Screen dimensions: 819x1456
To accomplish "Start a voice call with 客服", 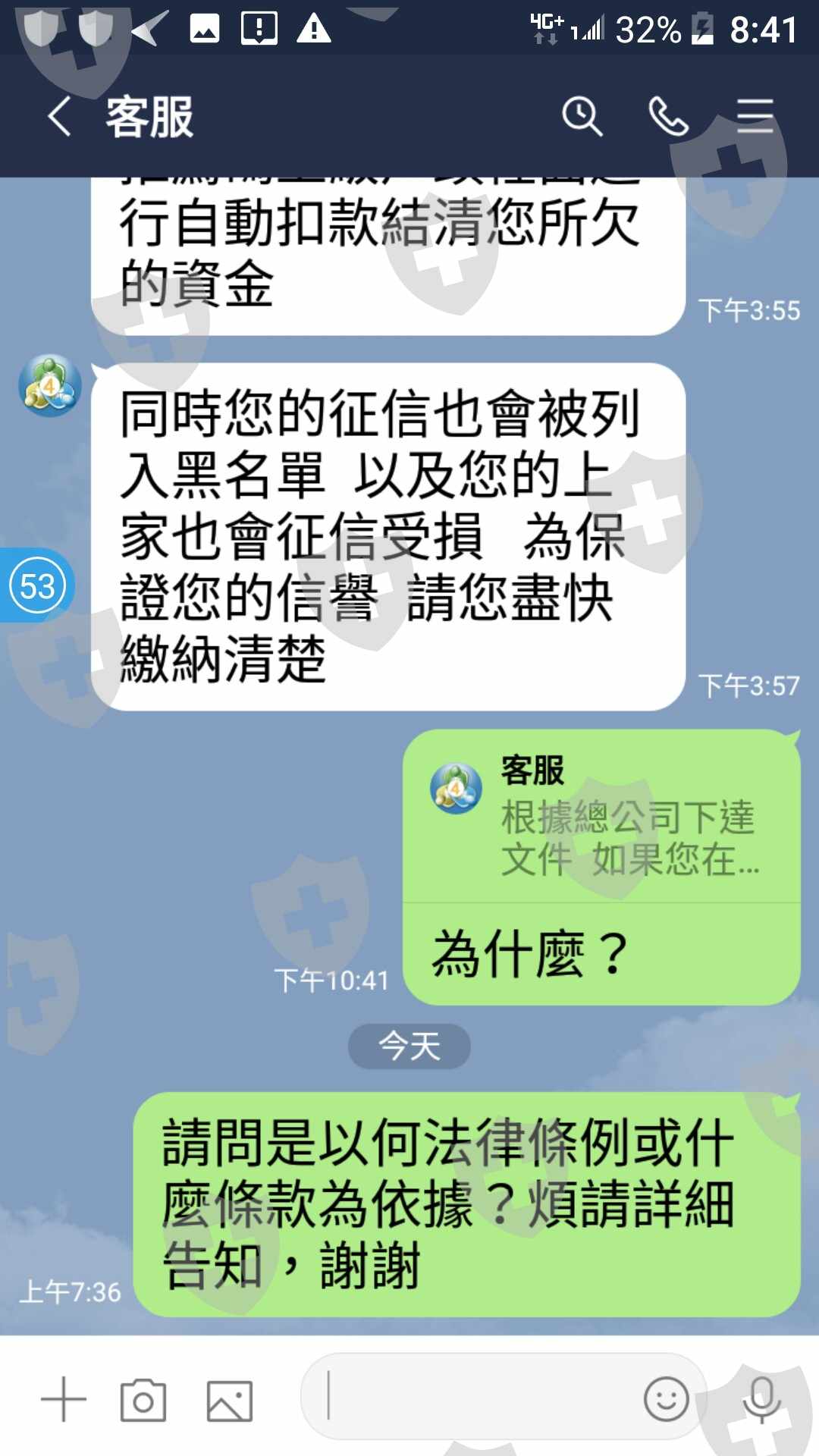I will [x=668, y=117].
